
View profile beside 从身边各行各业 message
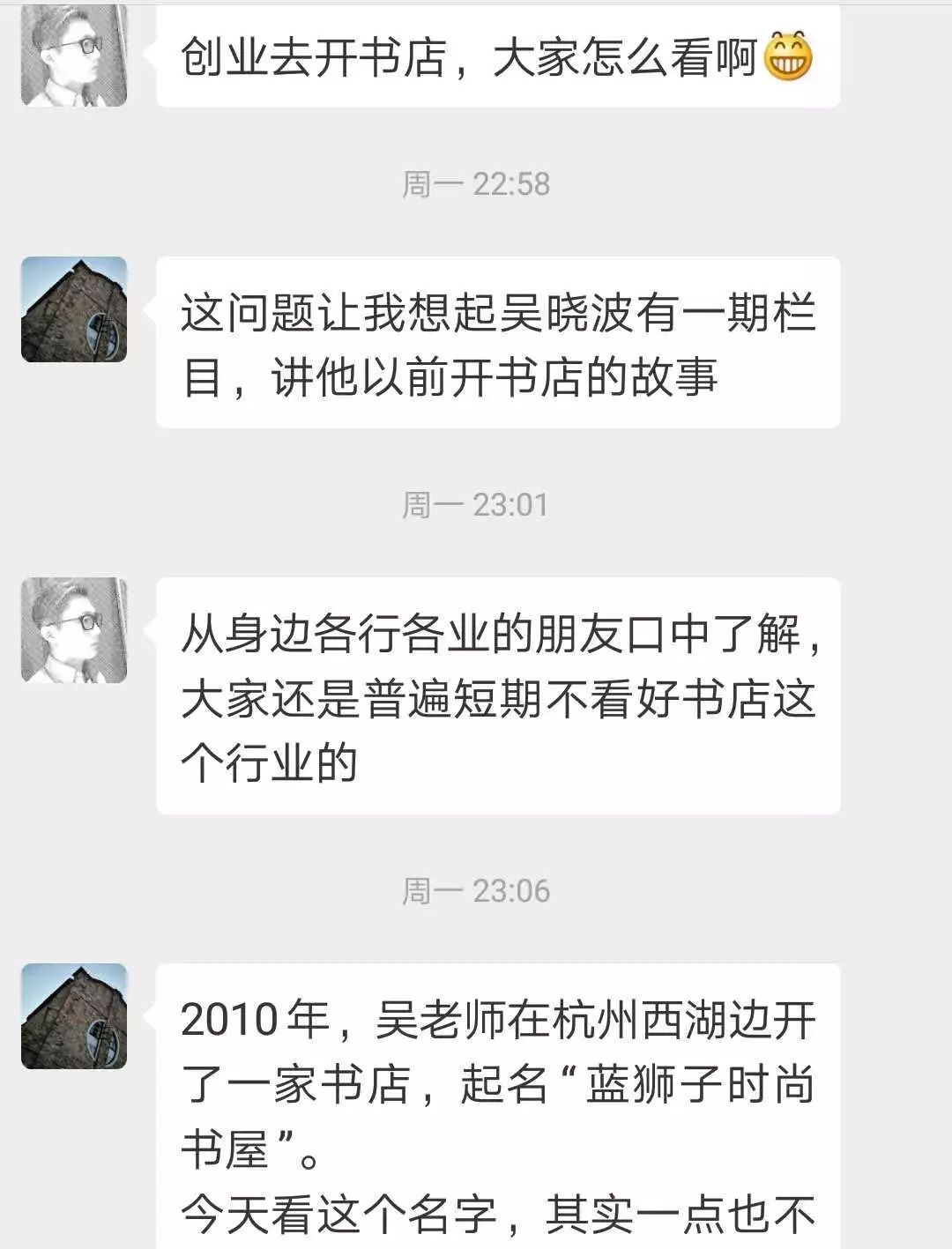(x=74, y=629)
